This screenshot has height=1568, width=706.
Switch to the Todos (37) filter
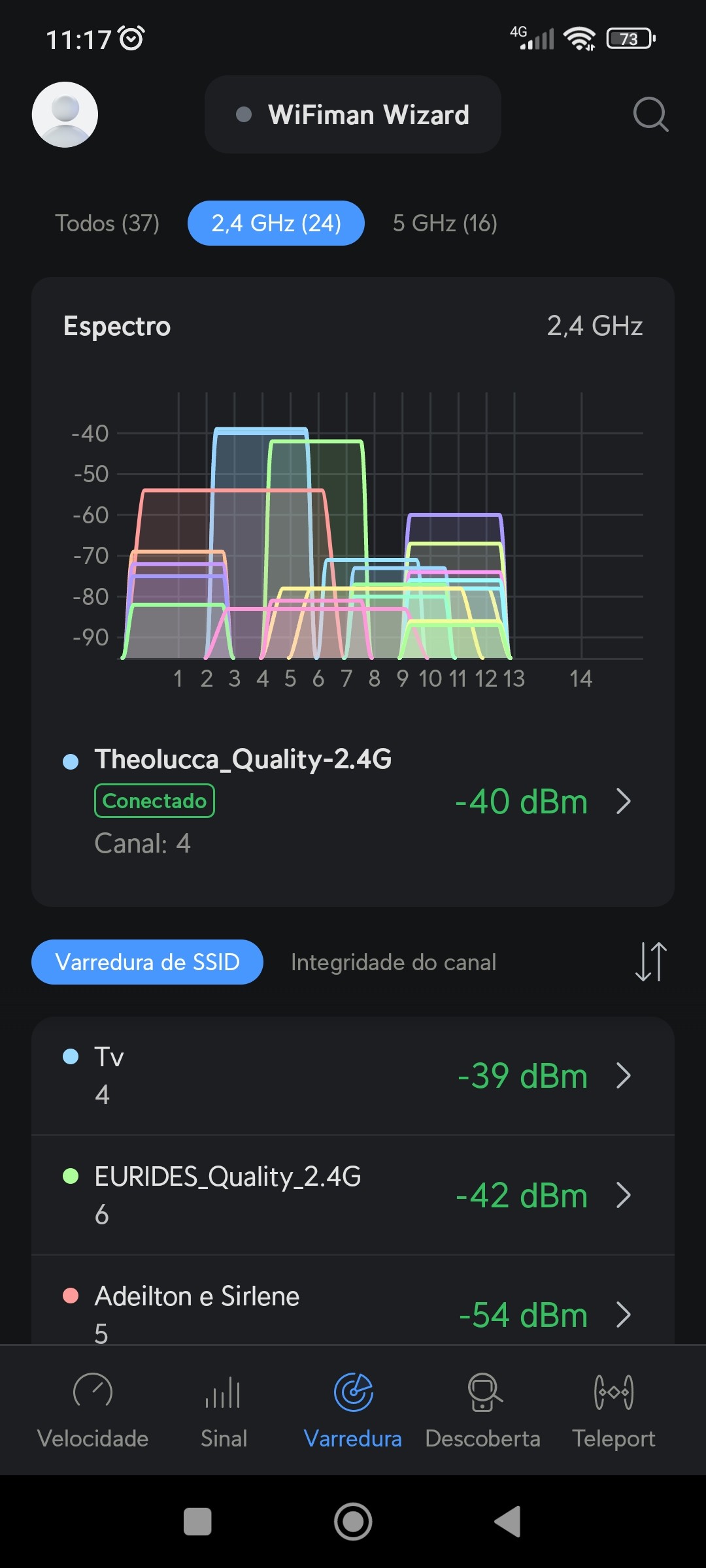[107, 223]
